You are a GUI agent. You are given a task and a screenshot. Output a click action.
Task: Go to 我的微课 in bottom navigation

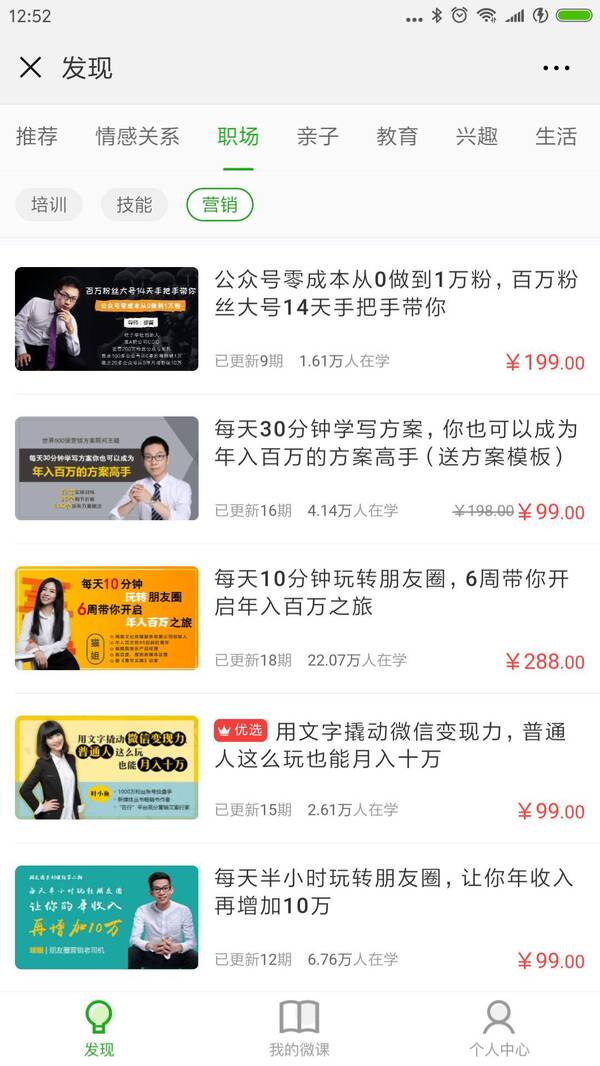(x=299, y=1028)
